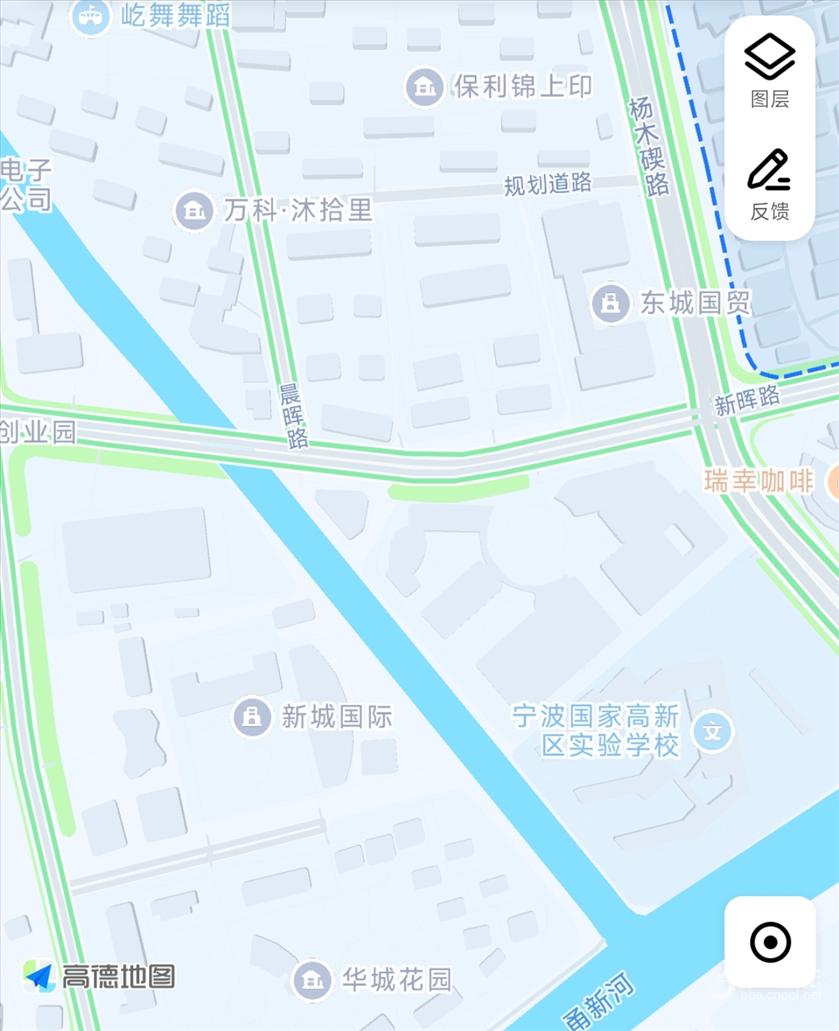Open the 图层 map layers panel
This screenshot has width=839, height=1031.
click(x=769, y=70)
